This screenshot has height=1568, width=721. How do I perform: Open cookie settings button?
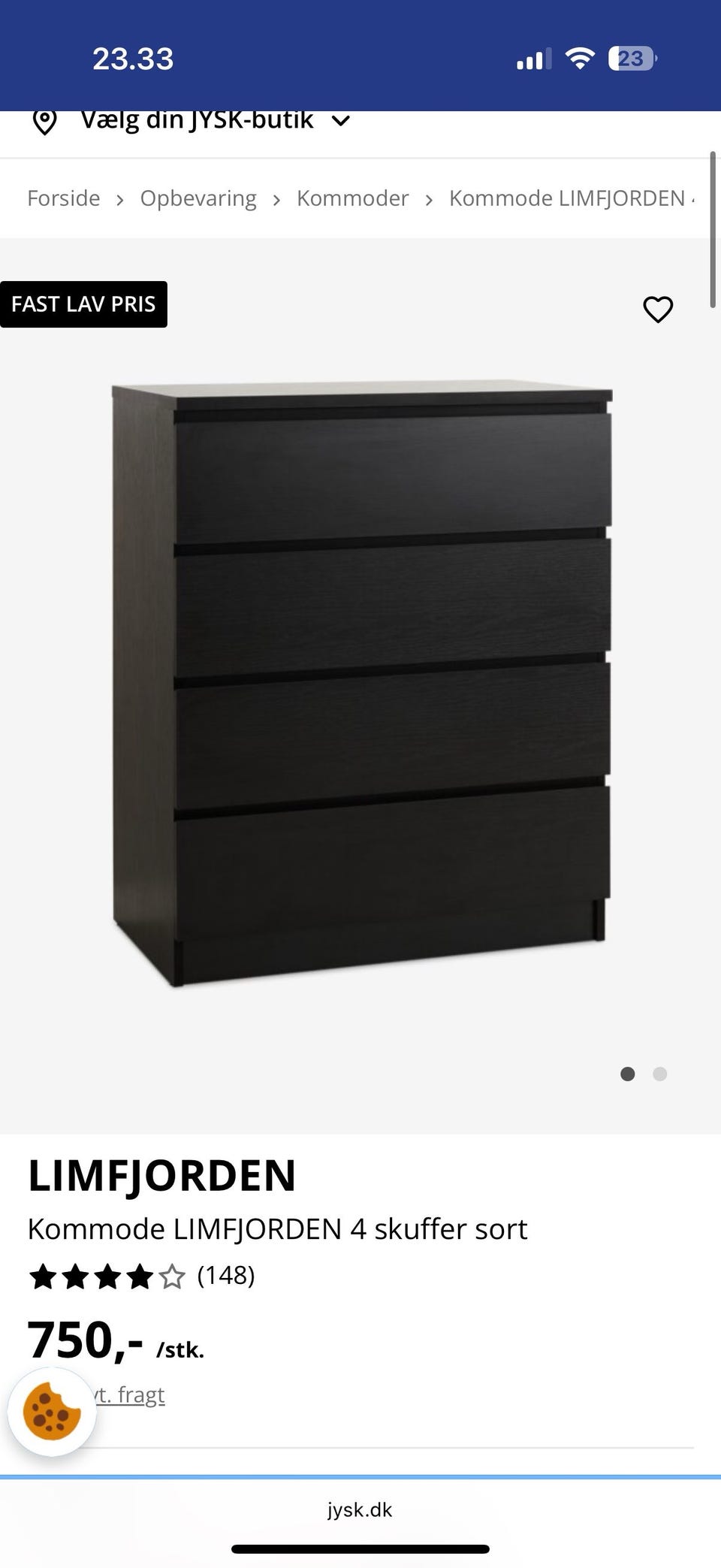click(52, 1411)
